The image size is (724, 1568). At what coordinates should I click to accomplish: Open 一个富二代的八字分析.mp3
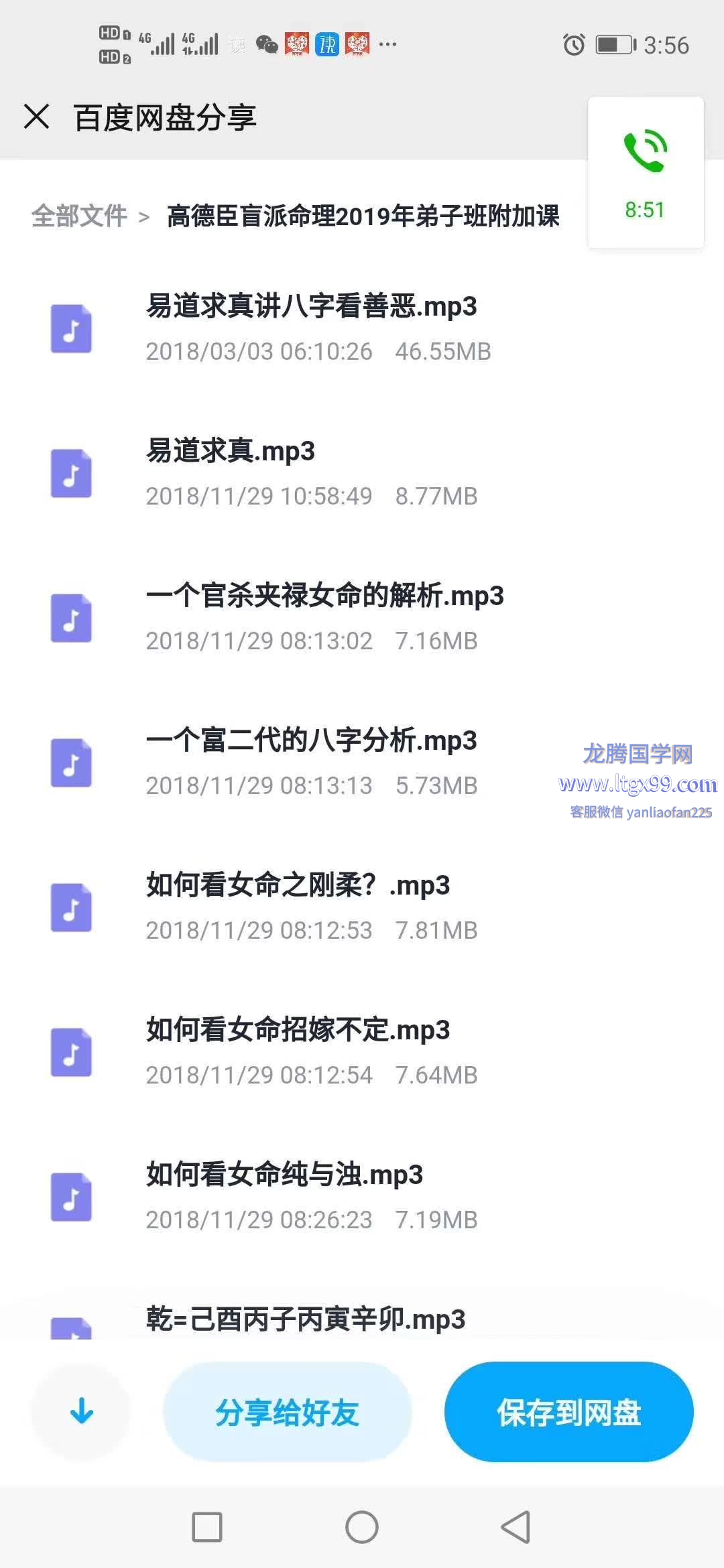362,763
